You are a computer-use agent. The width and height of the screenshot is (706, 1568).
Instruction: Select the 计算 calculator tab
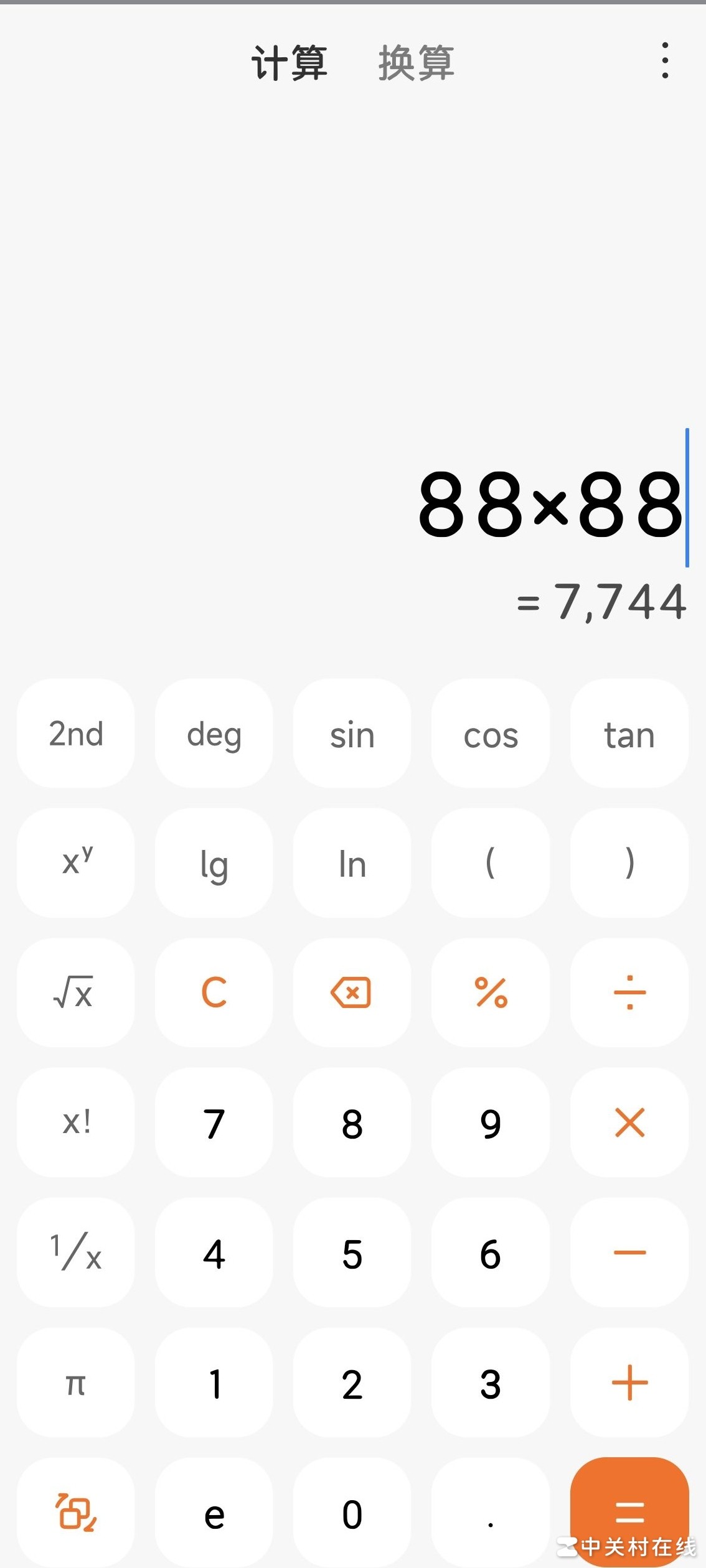(289, 63)
